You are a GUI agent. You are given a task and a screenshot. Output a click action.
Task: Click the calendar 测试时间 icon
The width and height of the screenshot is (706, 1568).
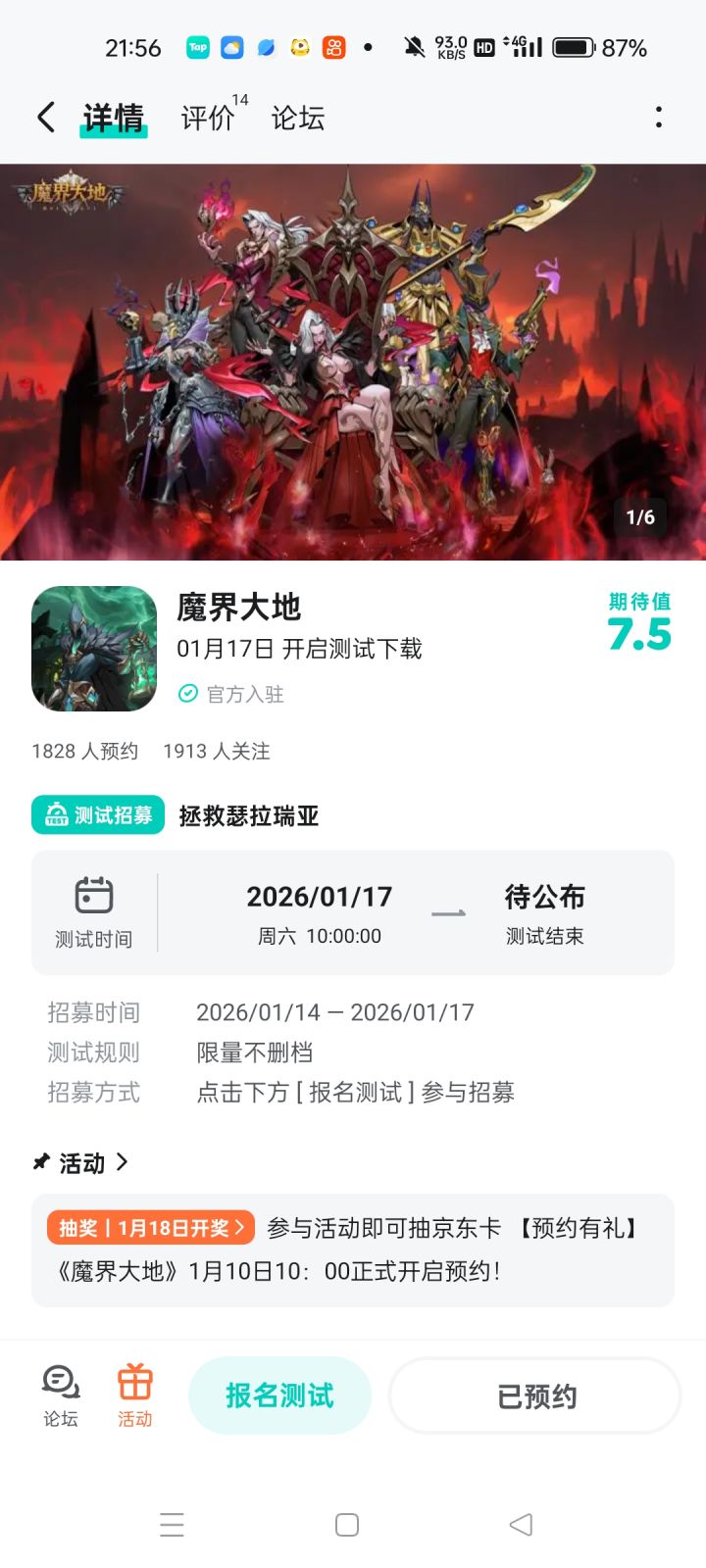pos(93,895)
